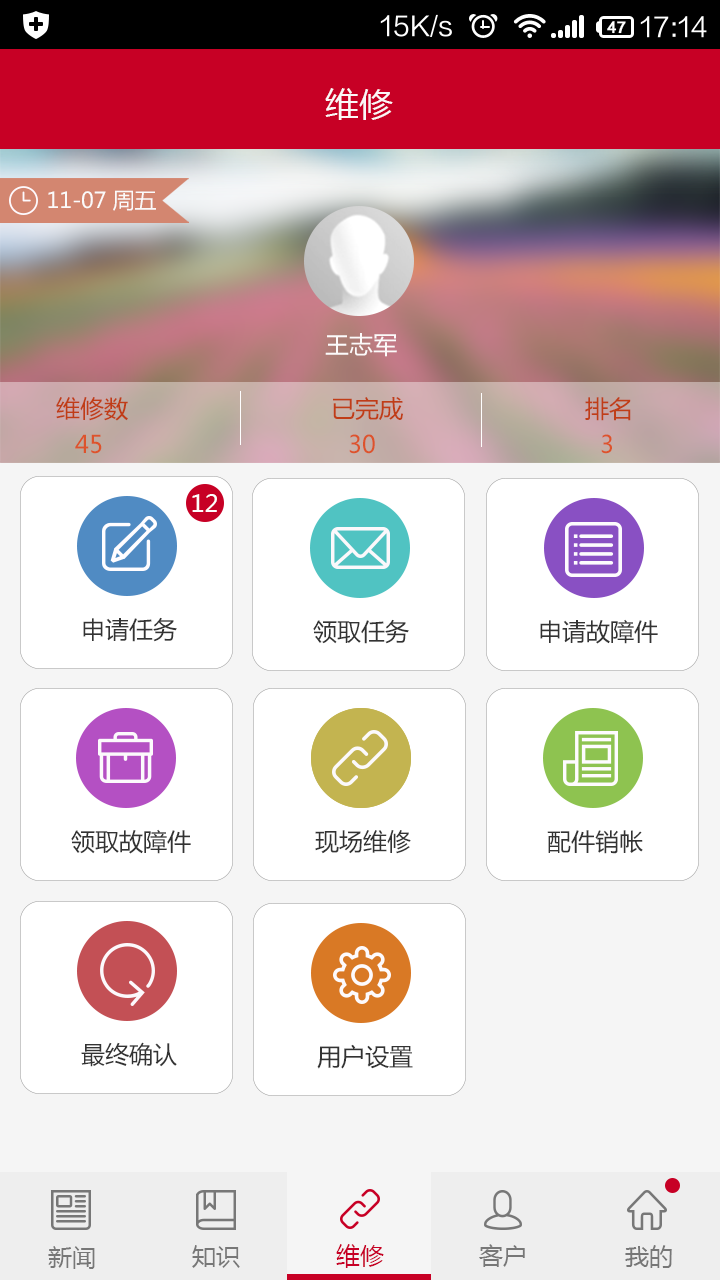Open 最终确认
The image size is (720, 1280).
[x=127, y=997]
